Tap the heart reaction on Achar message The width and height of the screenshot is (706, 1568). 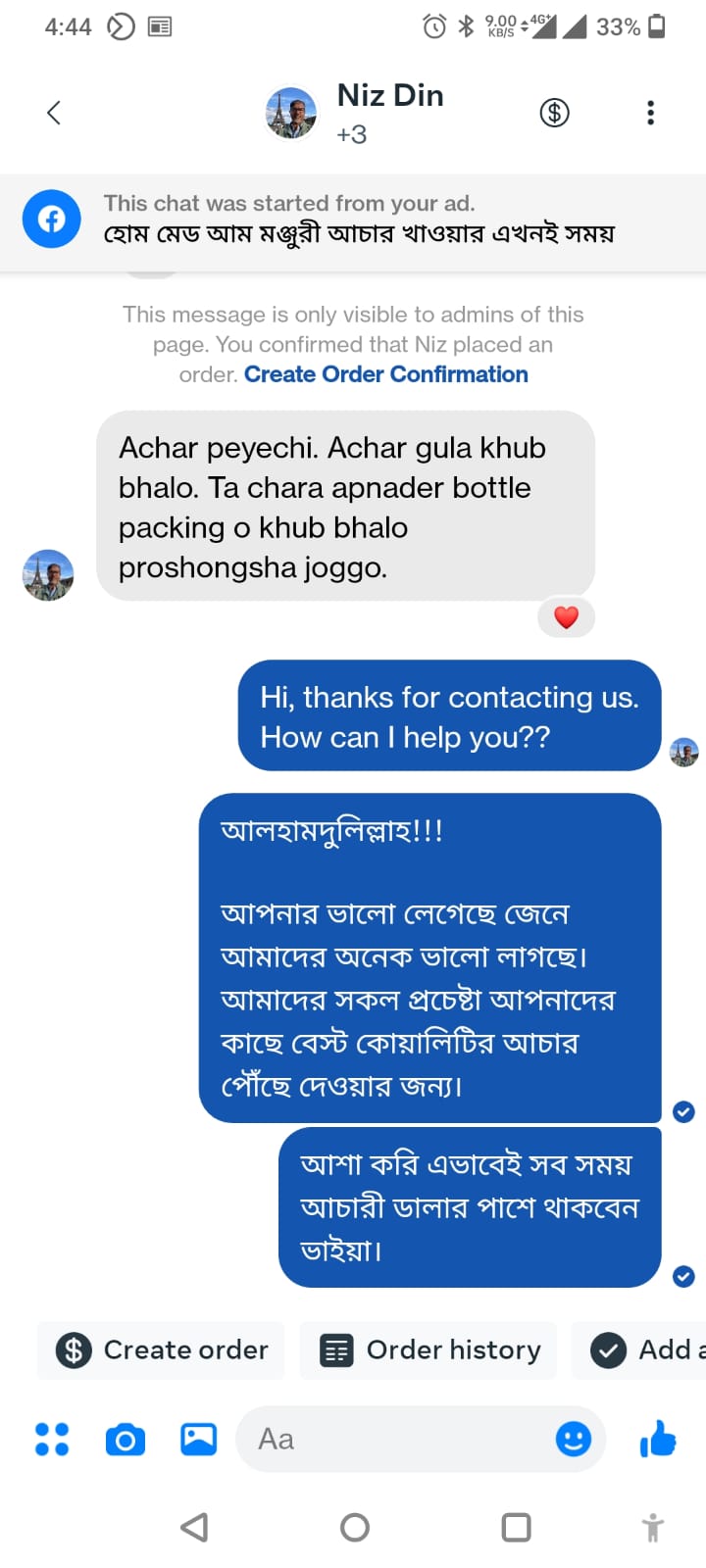566,617
